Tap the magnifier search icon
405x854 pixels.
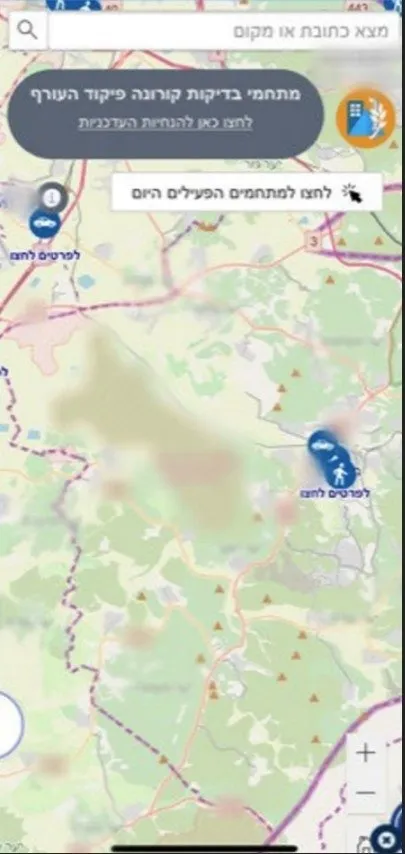(27, 30)
